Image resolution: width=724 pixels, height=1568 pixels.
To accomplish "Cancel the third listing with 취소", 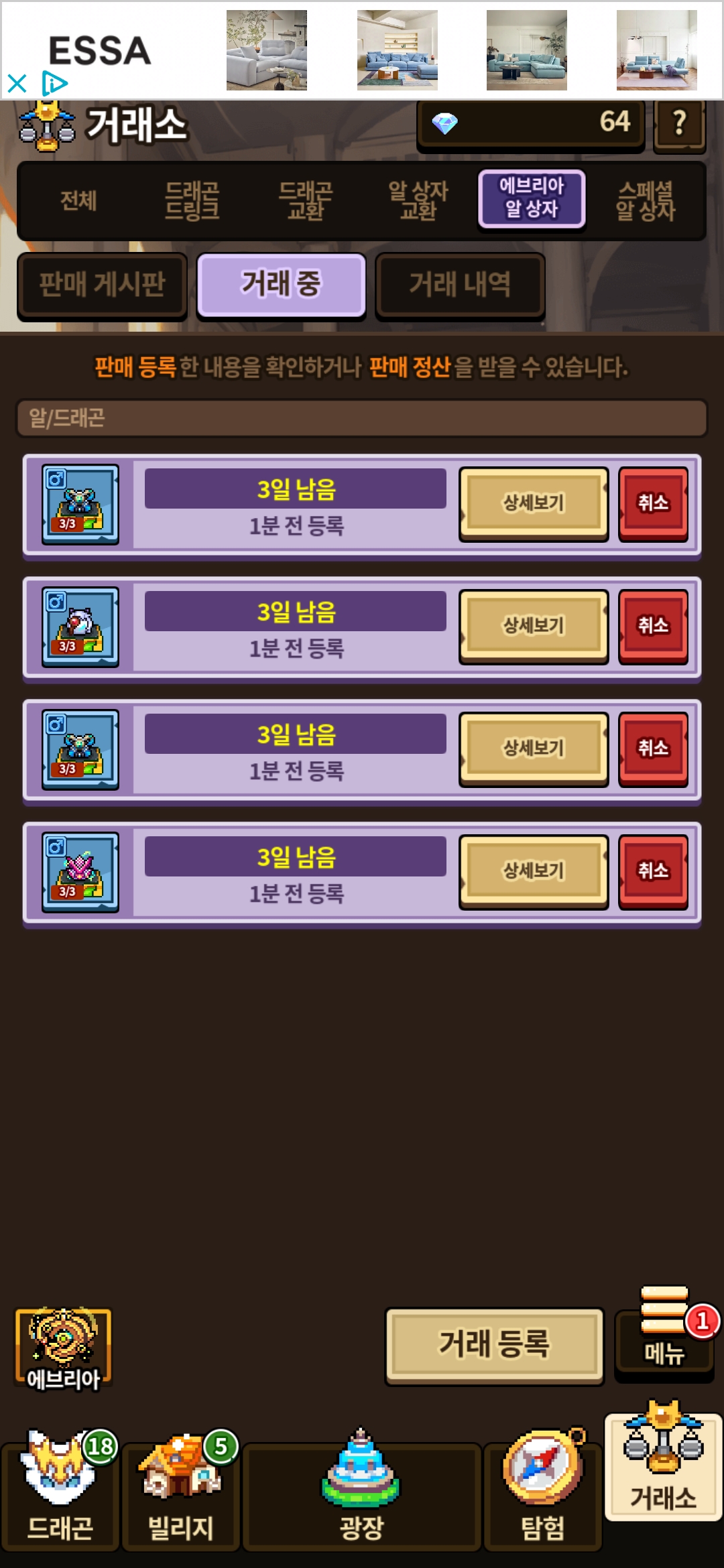I will click(x=653, y=749).
